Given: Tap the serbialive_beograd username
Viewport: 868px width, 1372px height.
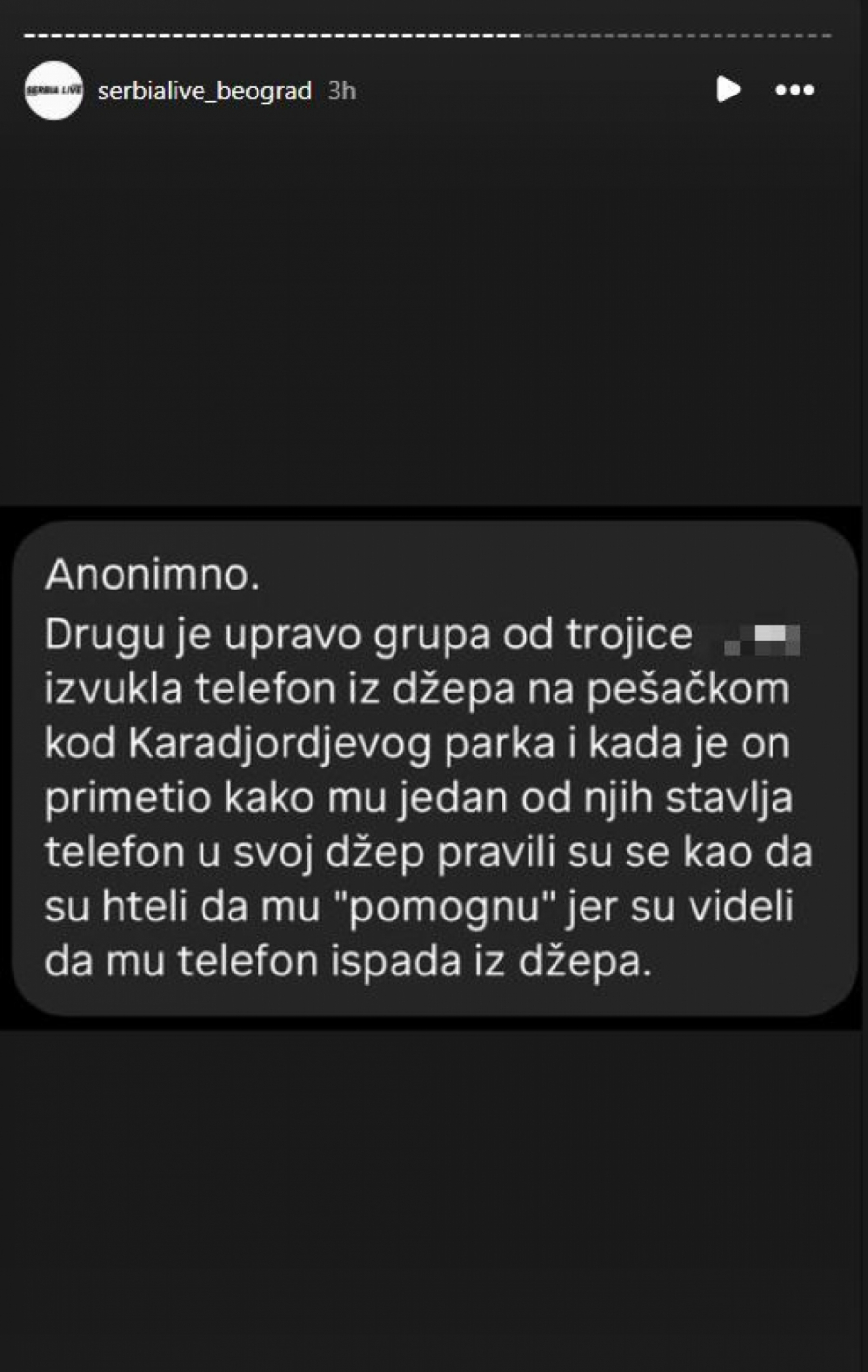Looking at the screenshot, I should click(204, 91).
